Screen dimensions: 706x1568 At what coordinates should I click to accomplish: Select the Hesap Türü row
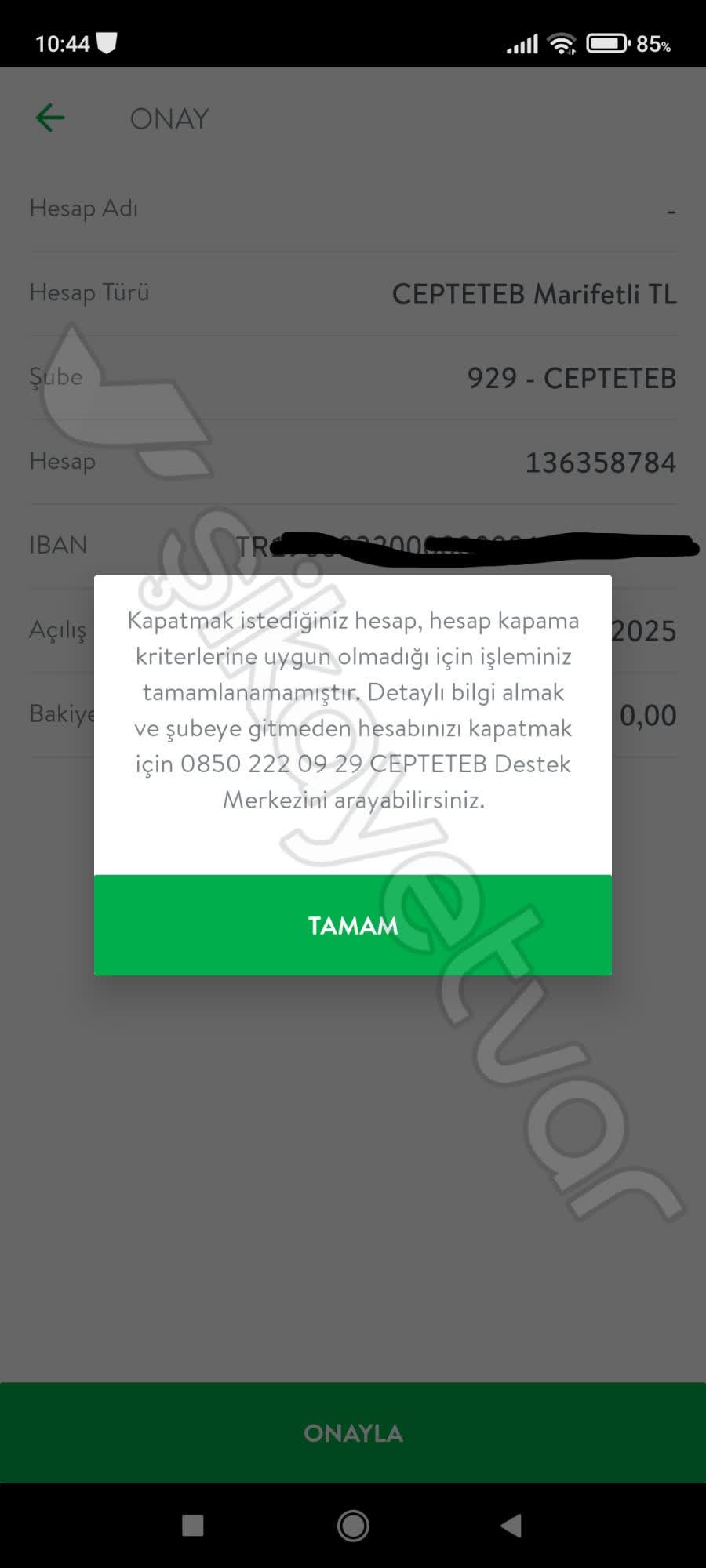(352, 294)
